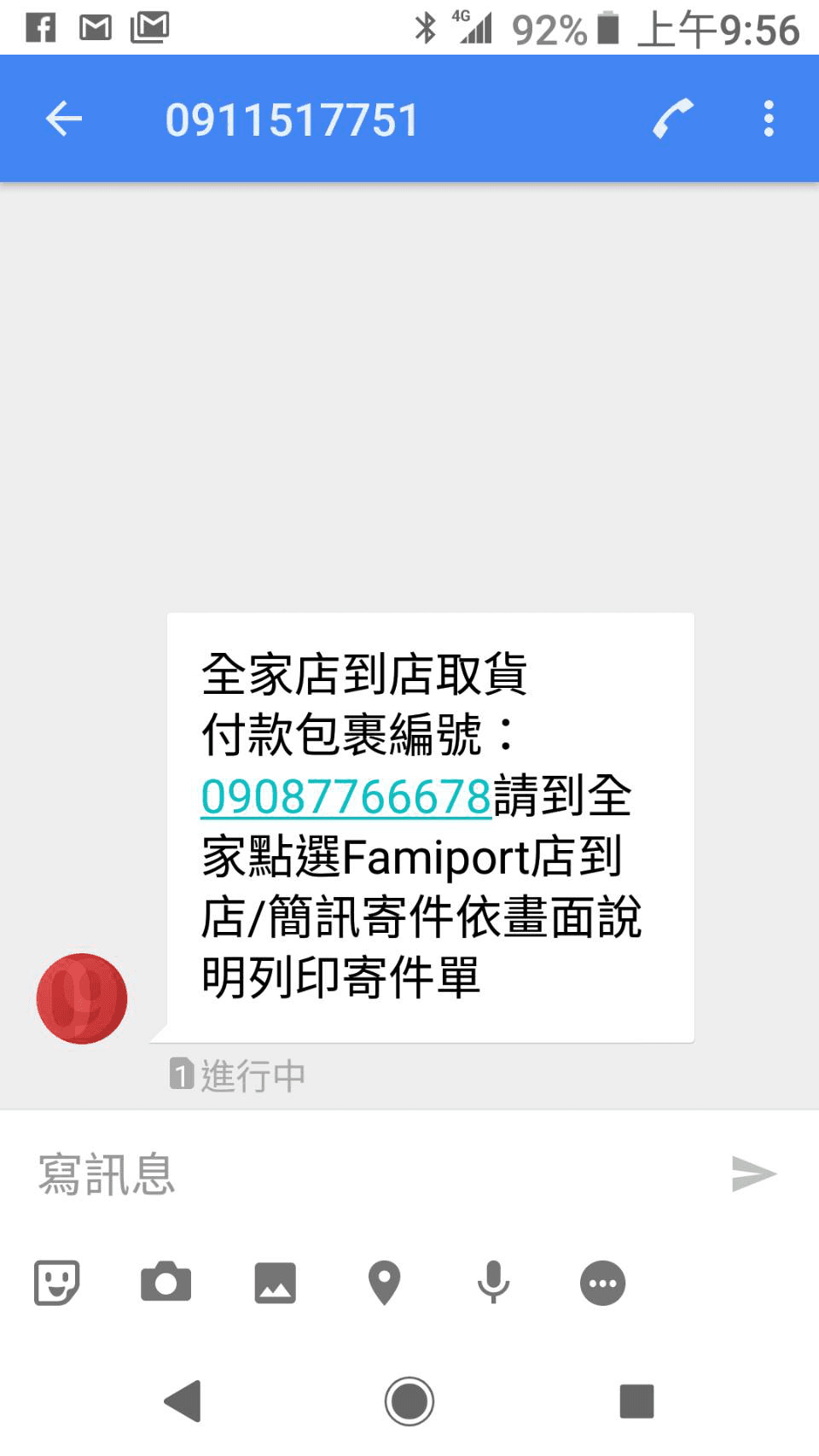This screenshot has width=819, height=1456.
Task: Tap the linked number 09087766678
Action: tap(346, 796)
